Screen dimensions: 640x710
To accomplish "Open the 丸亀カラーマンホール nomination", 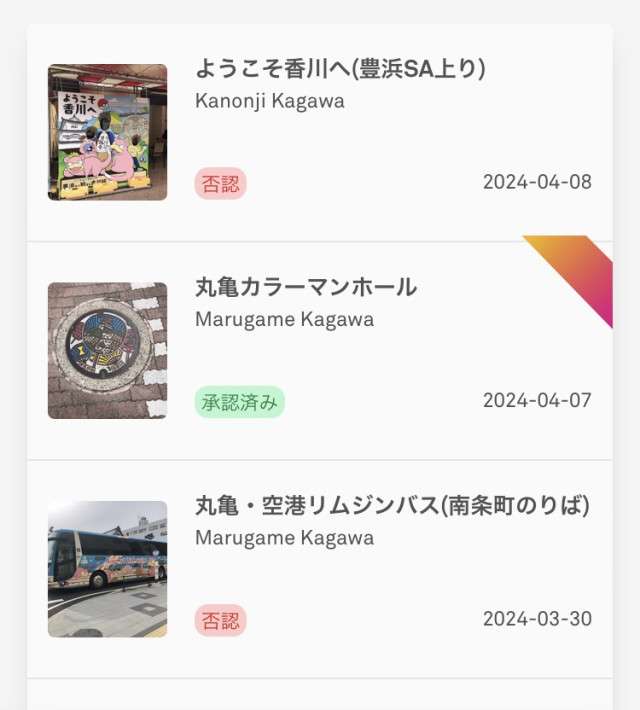I will pyautogui.click(x=306, y=288).
